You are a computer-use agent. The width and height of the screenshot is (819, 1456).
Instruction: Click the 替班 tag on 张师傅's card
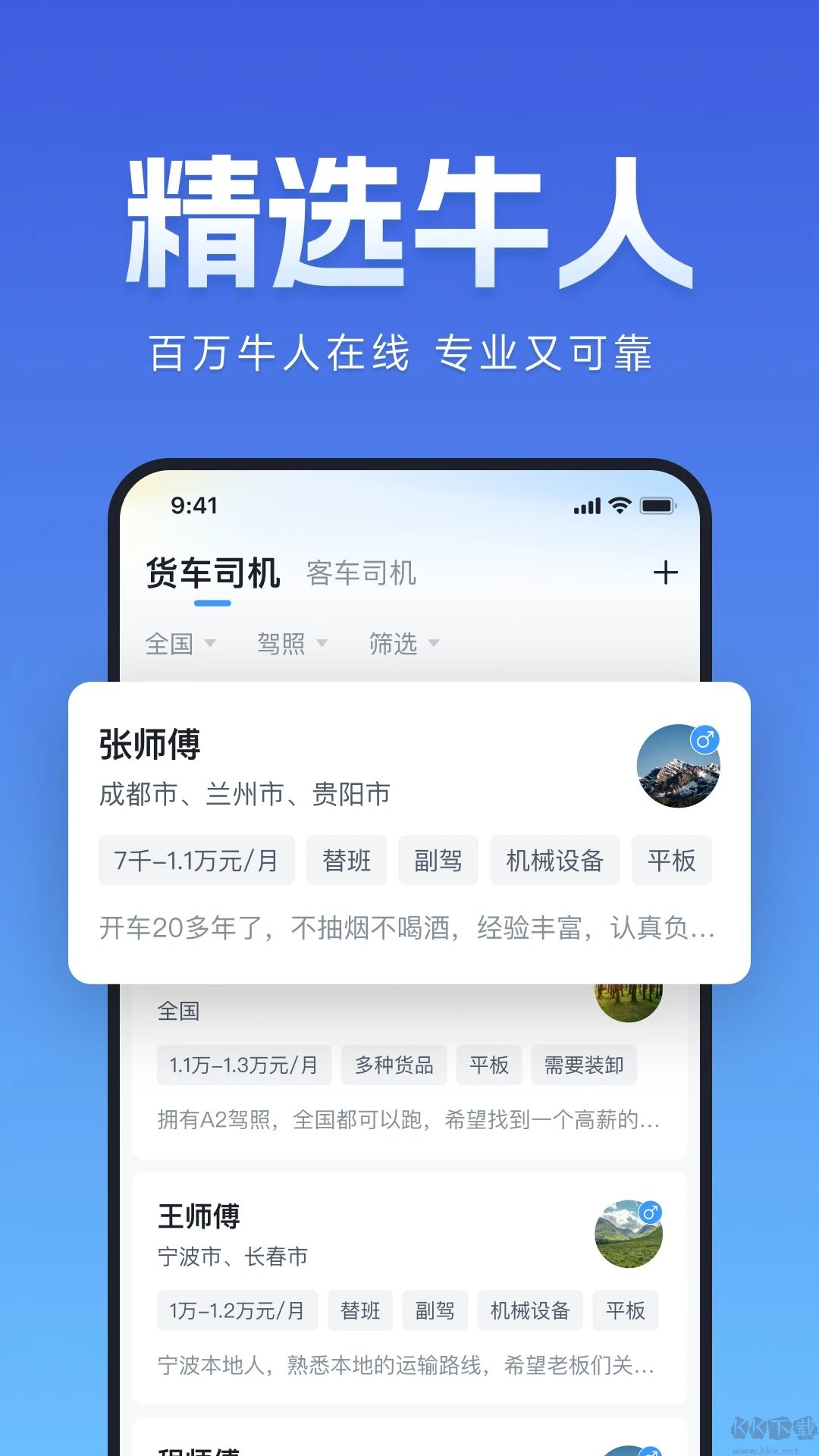click(347, 860)
